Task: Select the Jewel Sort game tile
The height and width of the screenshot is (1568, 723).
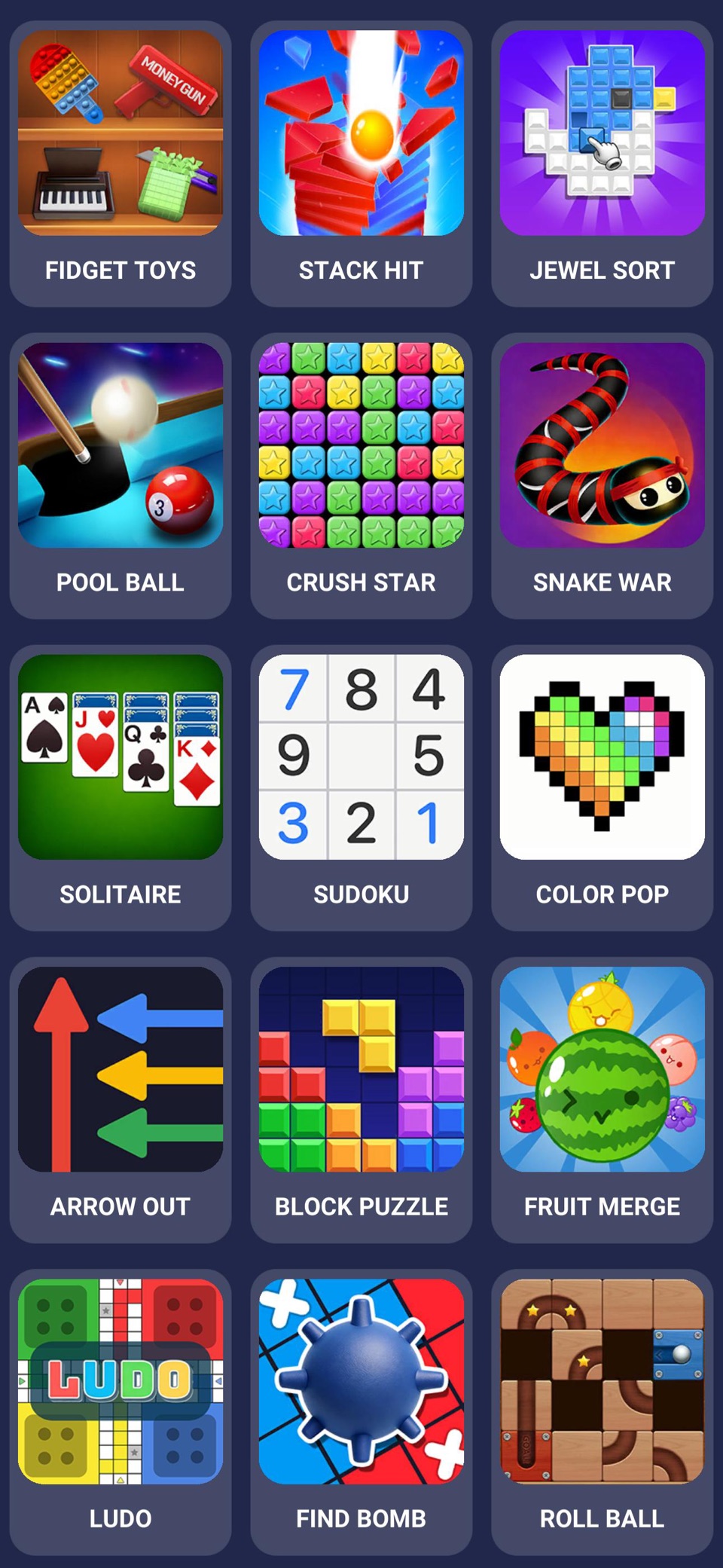Action: click(602, 164)
